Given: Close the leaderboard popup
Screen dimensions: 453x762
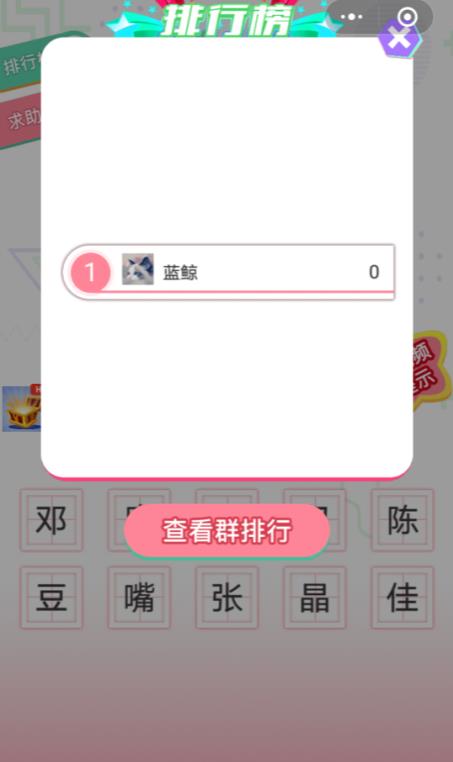Looking at the screenshot, I should (x=399, y=40).
